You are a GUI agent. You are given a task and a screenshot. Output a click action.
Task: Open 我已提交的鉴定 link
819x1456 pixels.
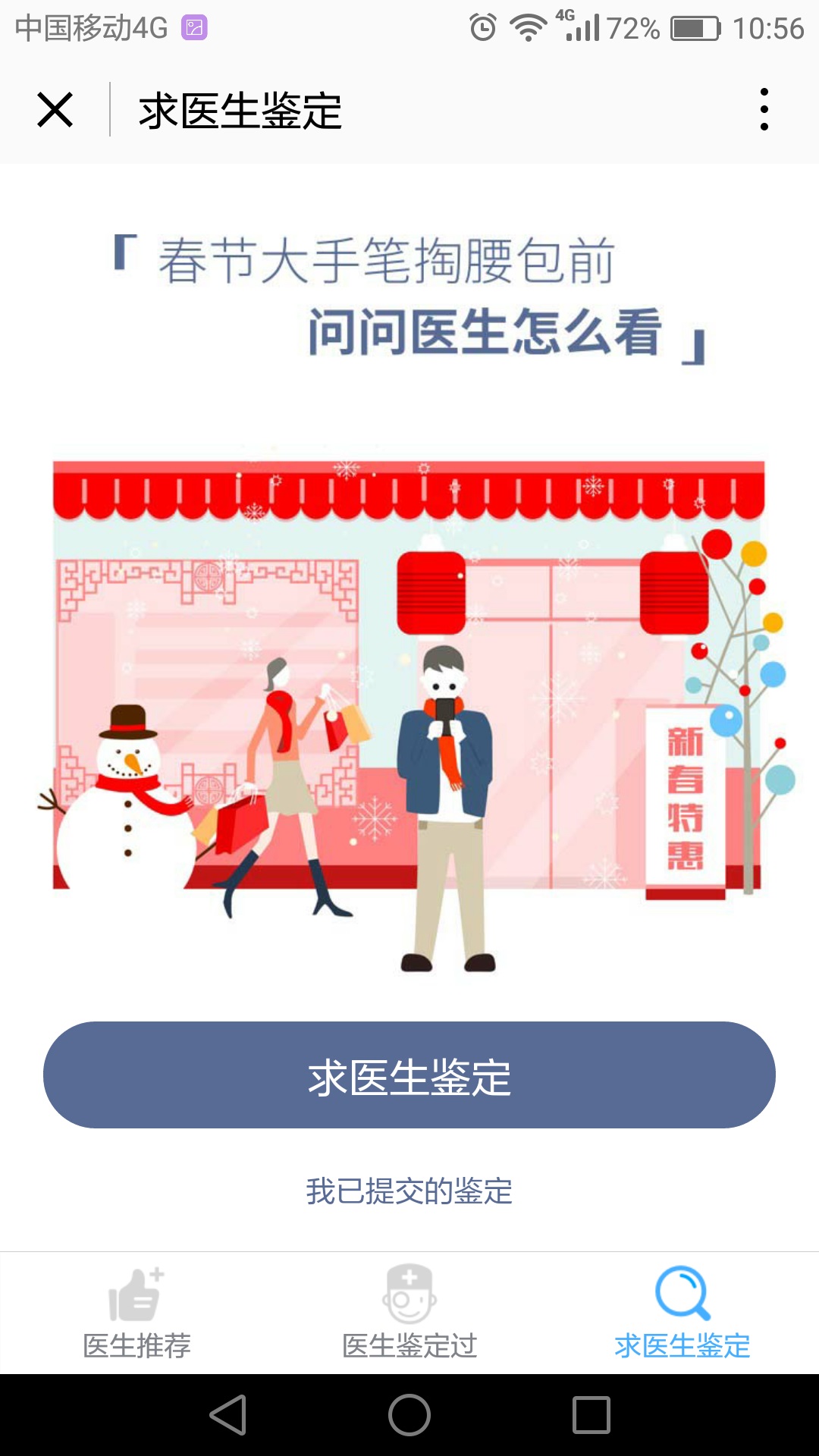coord(409,1191)
